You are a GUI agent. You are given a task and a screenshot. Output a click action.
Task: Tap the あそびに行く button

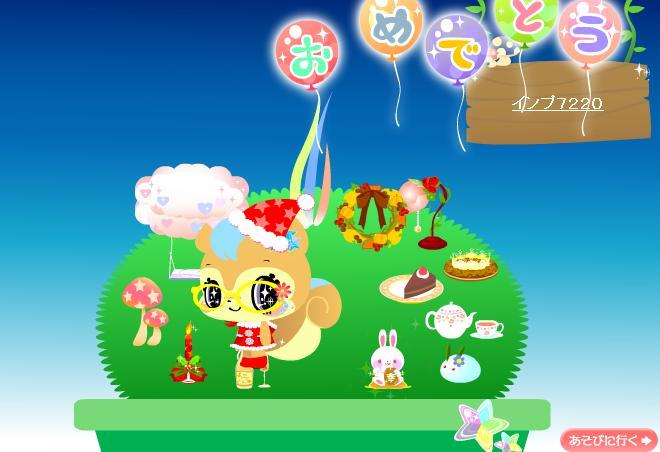[608, 440]
